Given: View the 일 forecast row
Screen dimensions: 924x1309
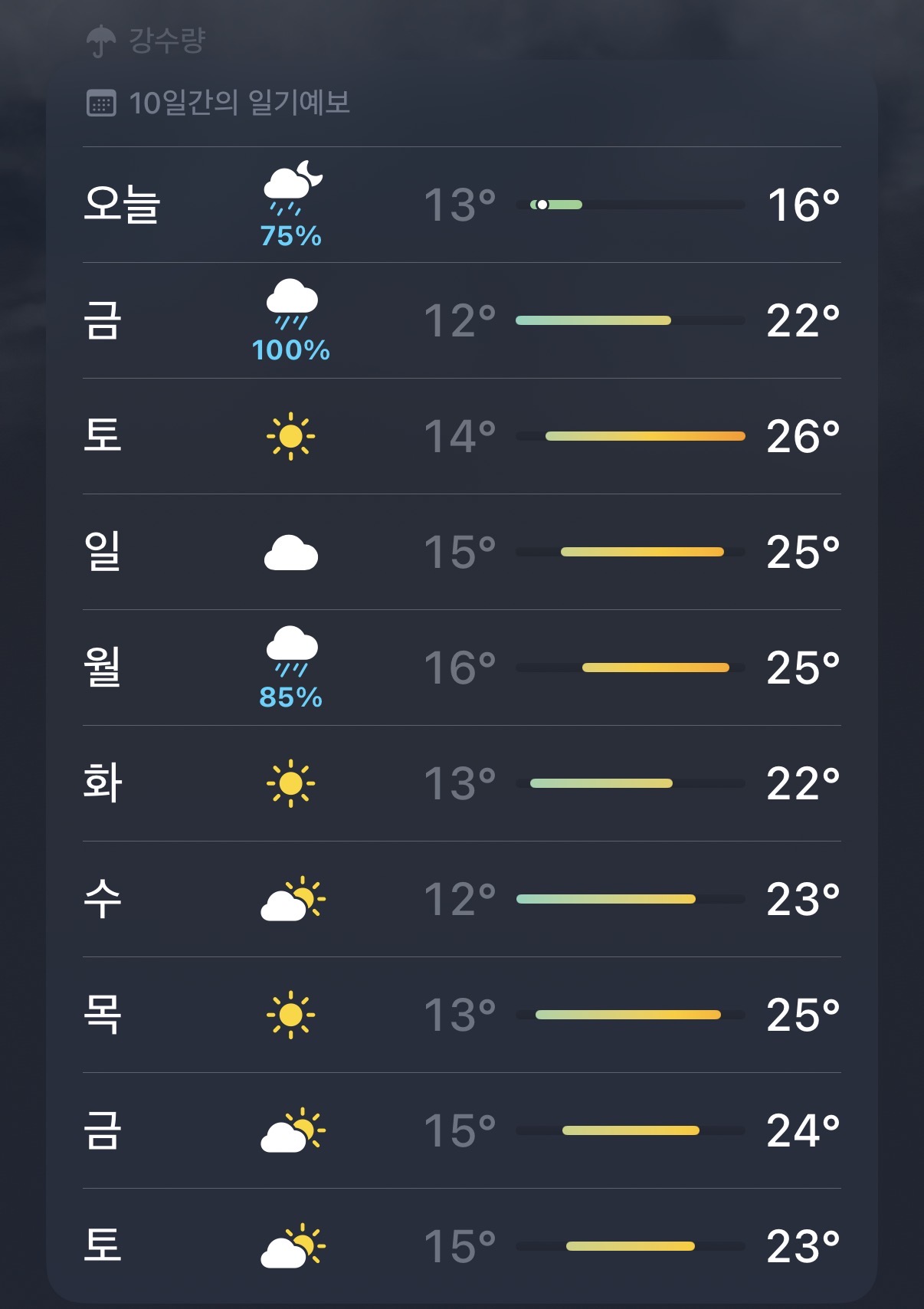Looking at the screenshot, I should tap(461, 552).
